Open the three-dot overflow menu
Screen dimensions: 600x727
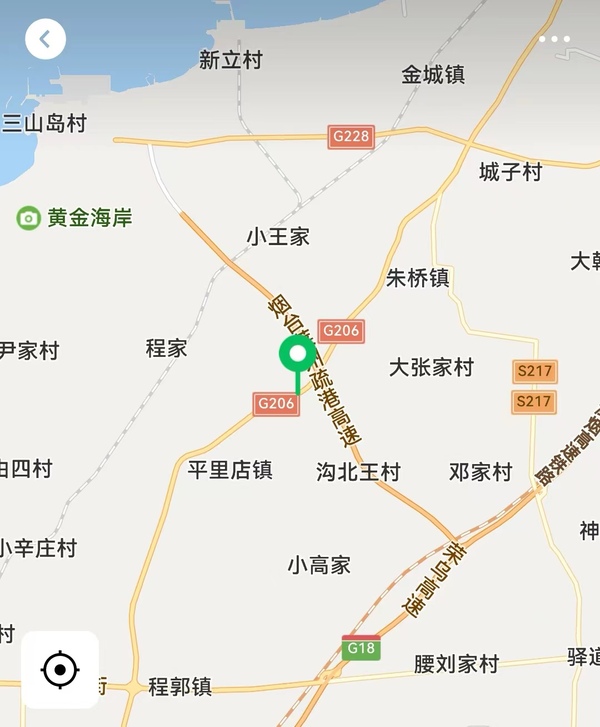click(x=554, y=40)
